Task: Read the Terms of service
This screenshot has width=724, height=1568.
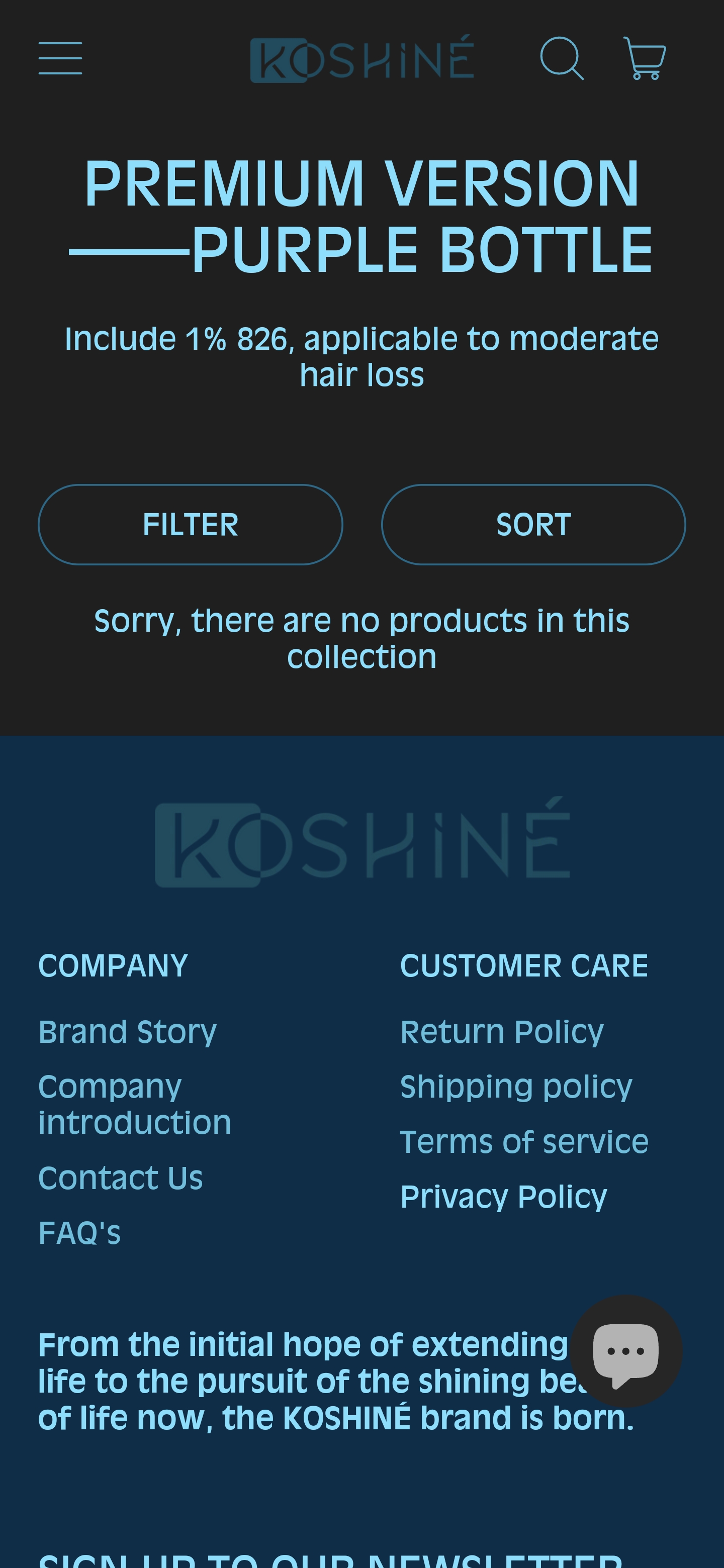Action: (524, 1141)
